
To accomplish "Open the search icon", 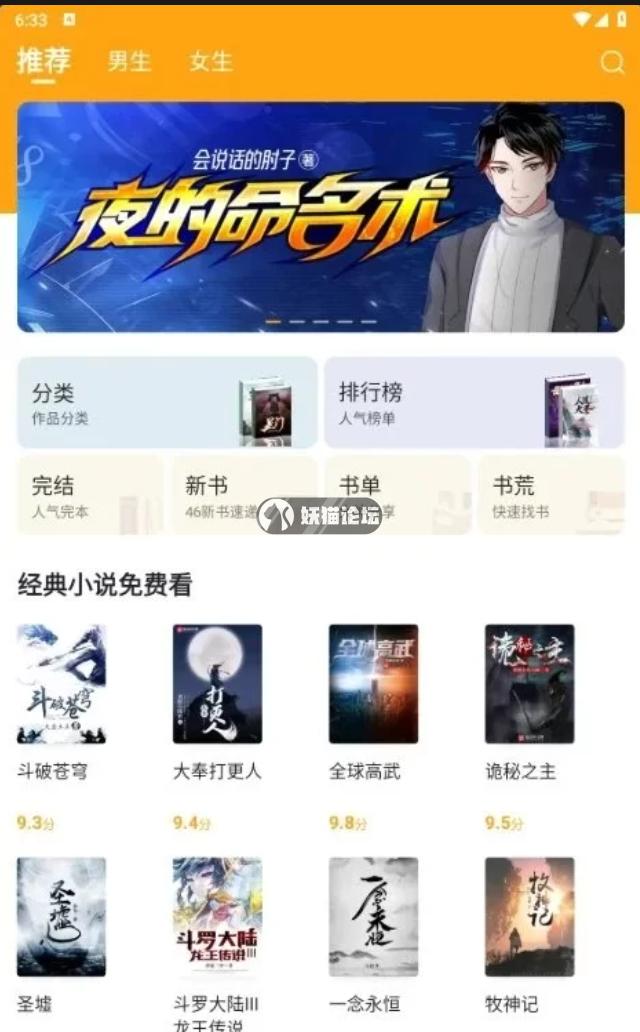I will (x=612, y=62).
